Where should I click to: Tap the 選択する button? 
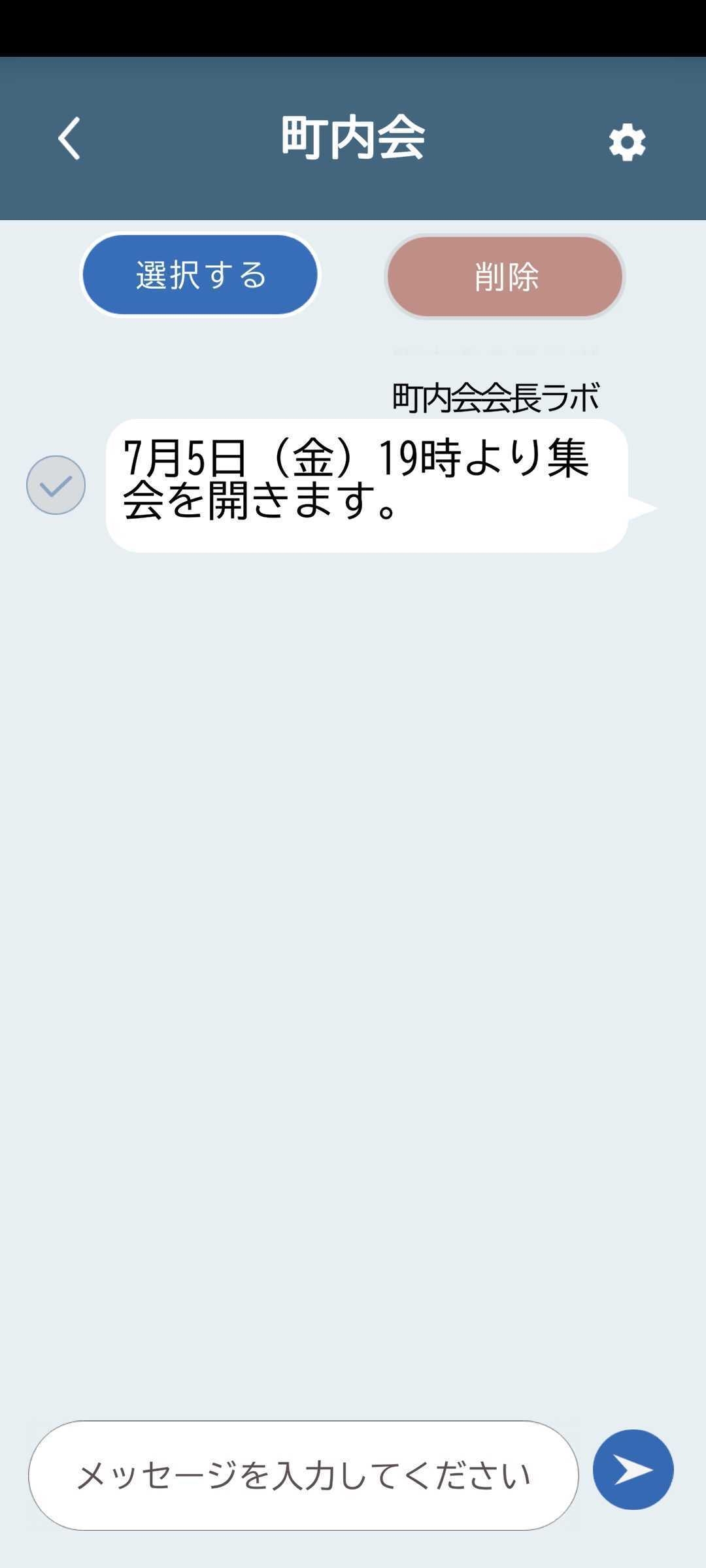pos(200,275)
